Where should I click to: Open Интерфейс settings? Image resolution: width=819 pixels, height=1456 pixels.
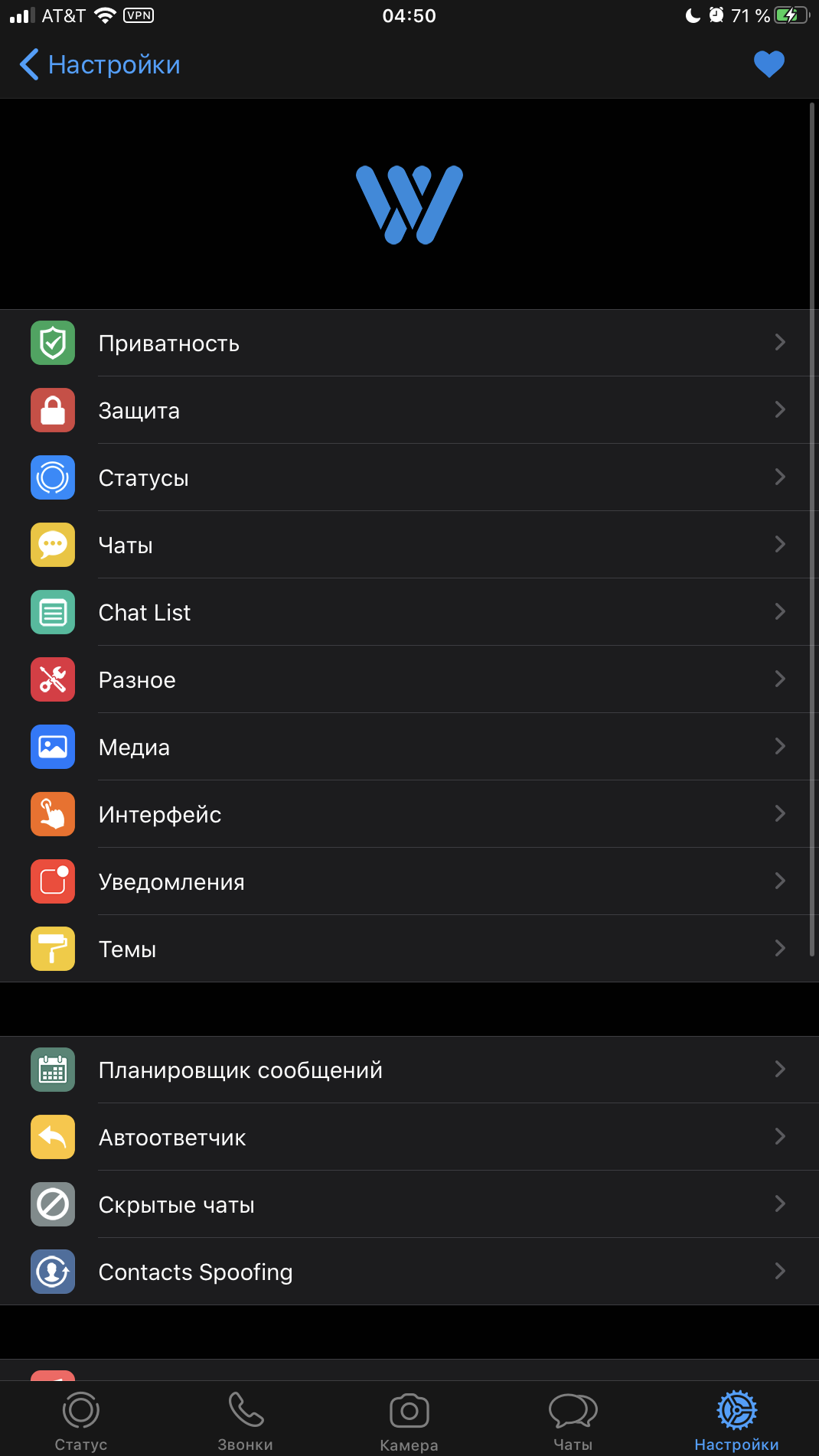click(x=409, y=814)
